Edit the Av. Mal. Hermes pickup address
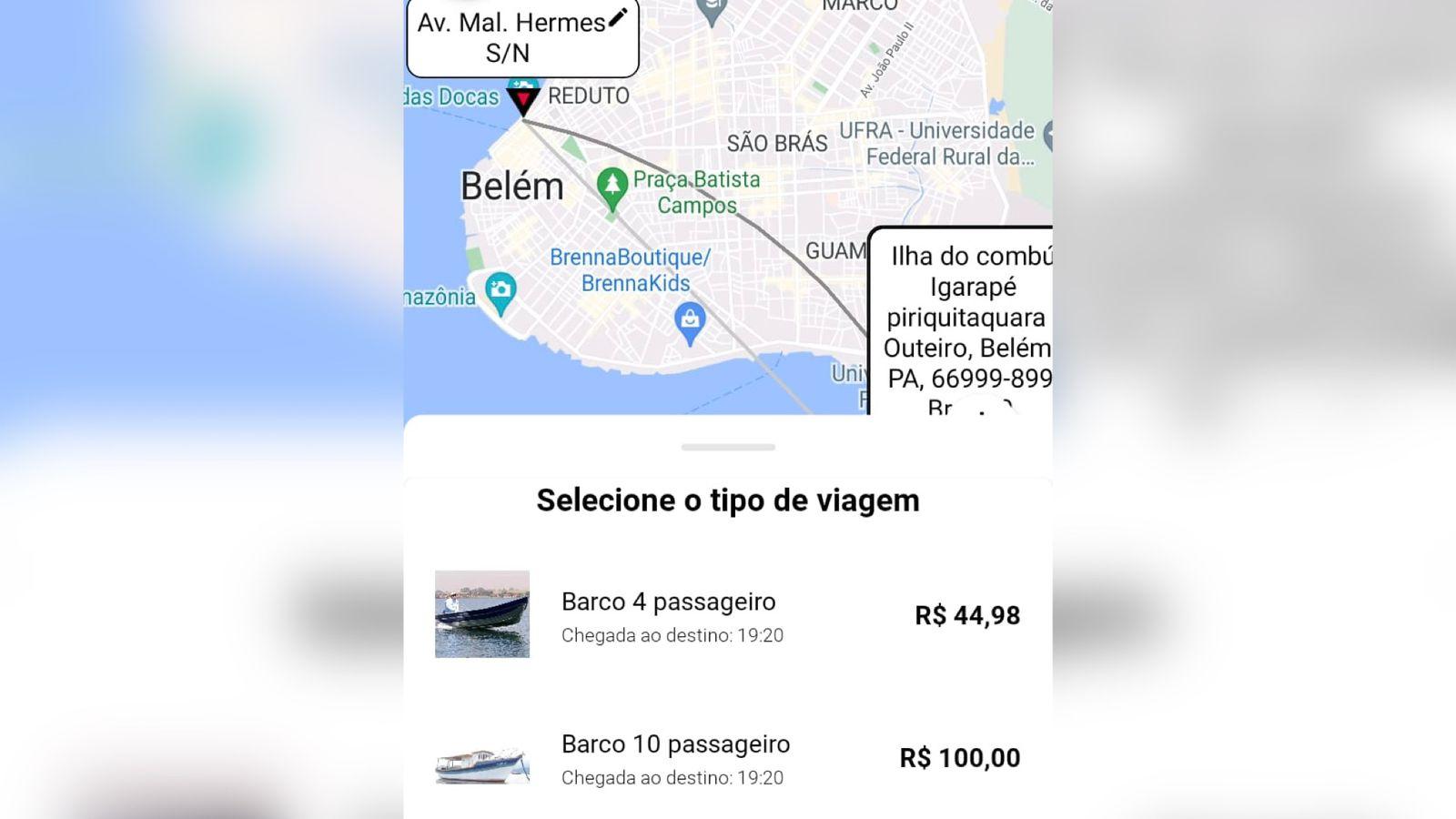Image resolution: width=1456 pixels, height=819 pixels. [618, 17]
